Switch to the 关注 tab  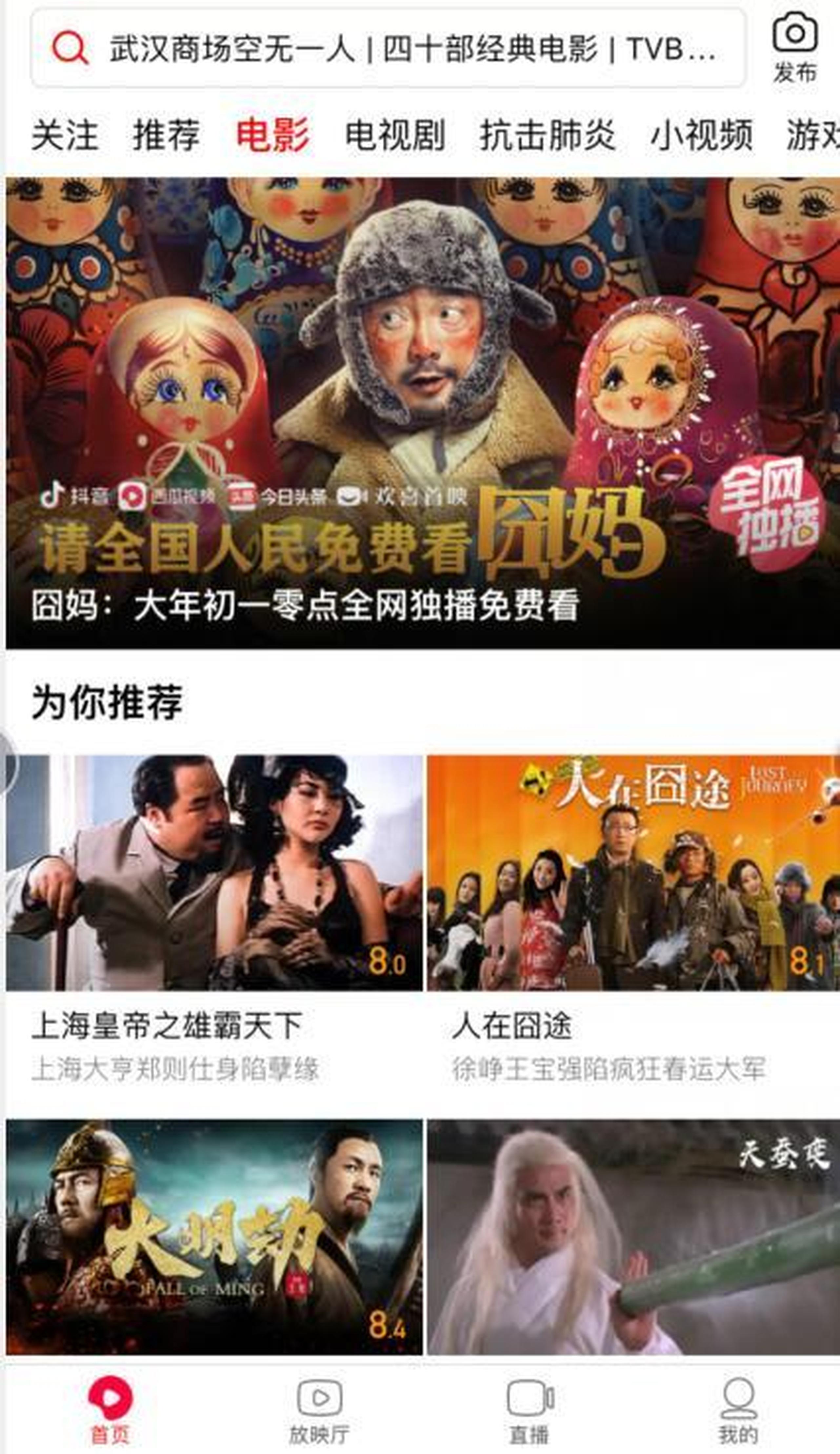pos(65,135)
